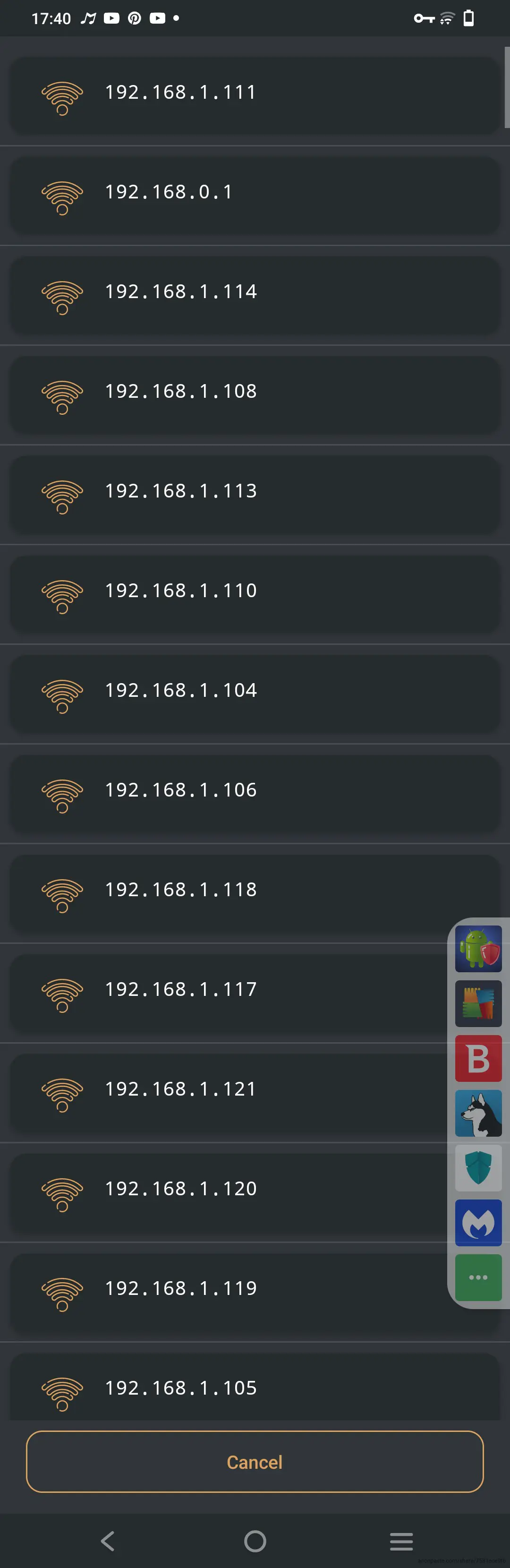Open the Malwarebytes app in the sidebar
510x1568 pixels.
point(478,1223)
